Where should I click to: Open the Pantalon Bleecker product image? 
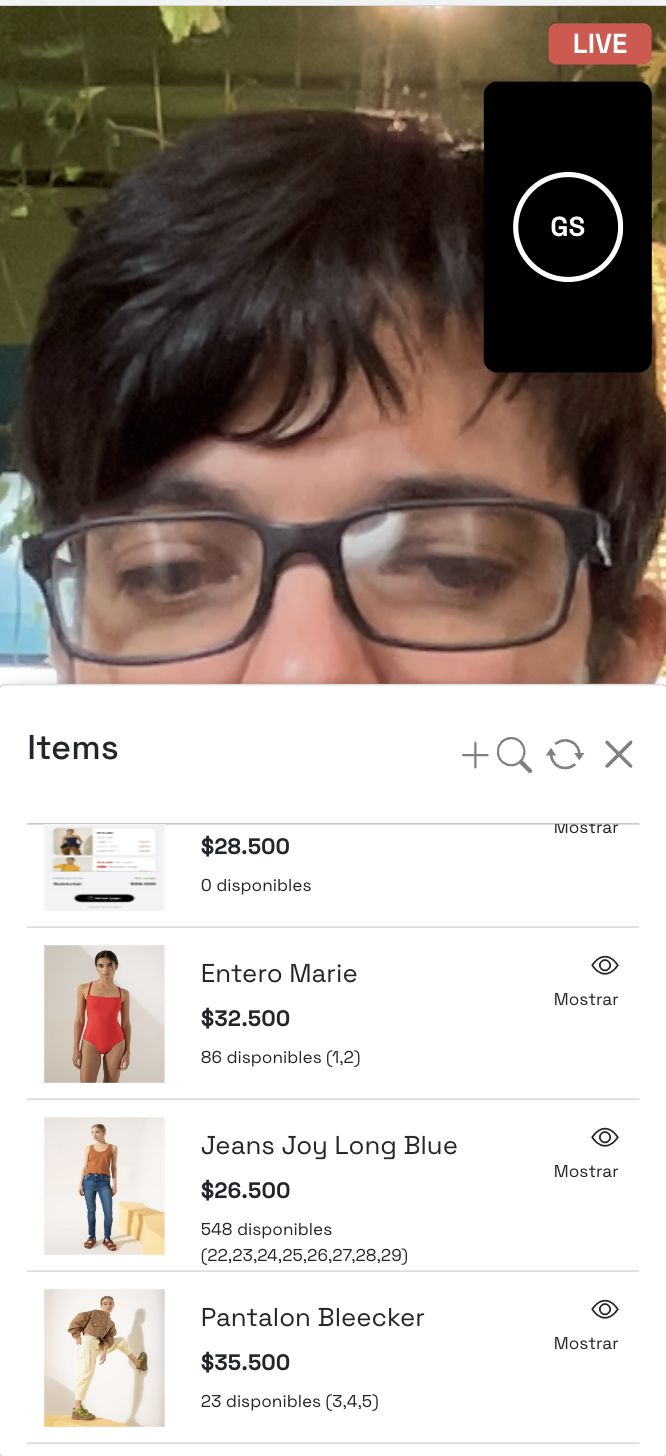click(x=104, y=1358)
